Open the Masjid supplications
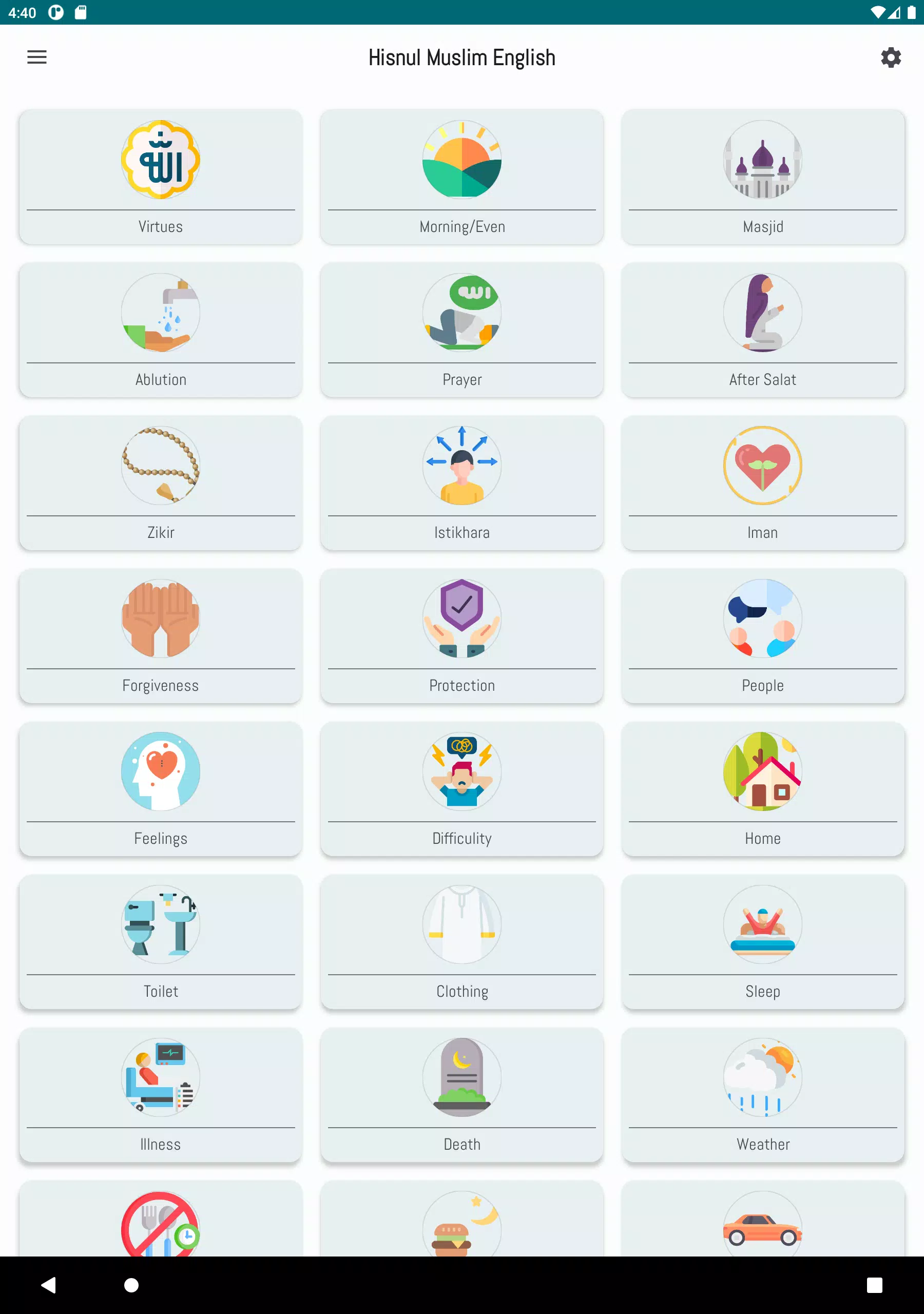Screen dimensions: 924x1314 pos(763,177)
